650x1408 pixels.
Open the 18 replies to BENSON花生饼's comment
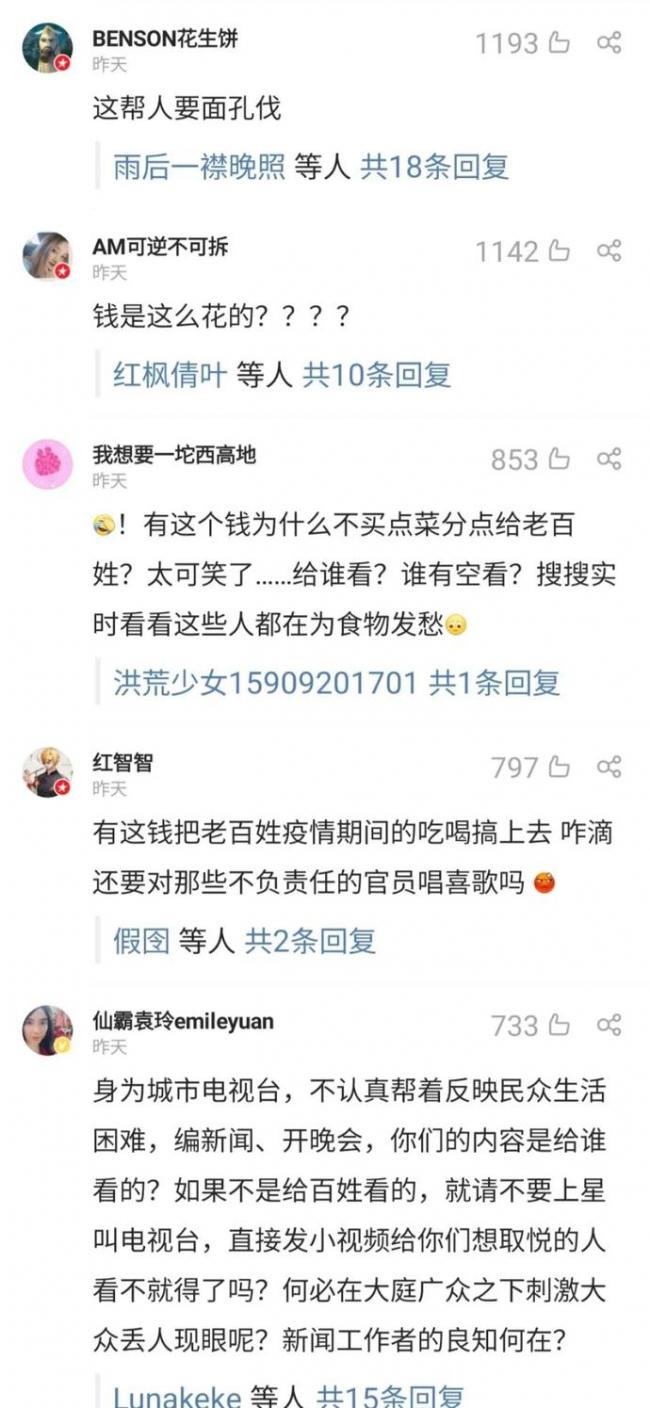click(x=434, y=167)
